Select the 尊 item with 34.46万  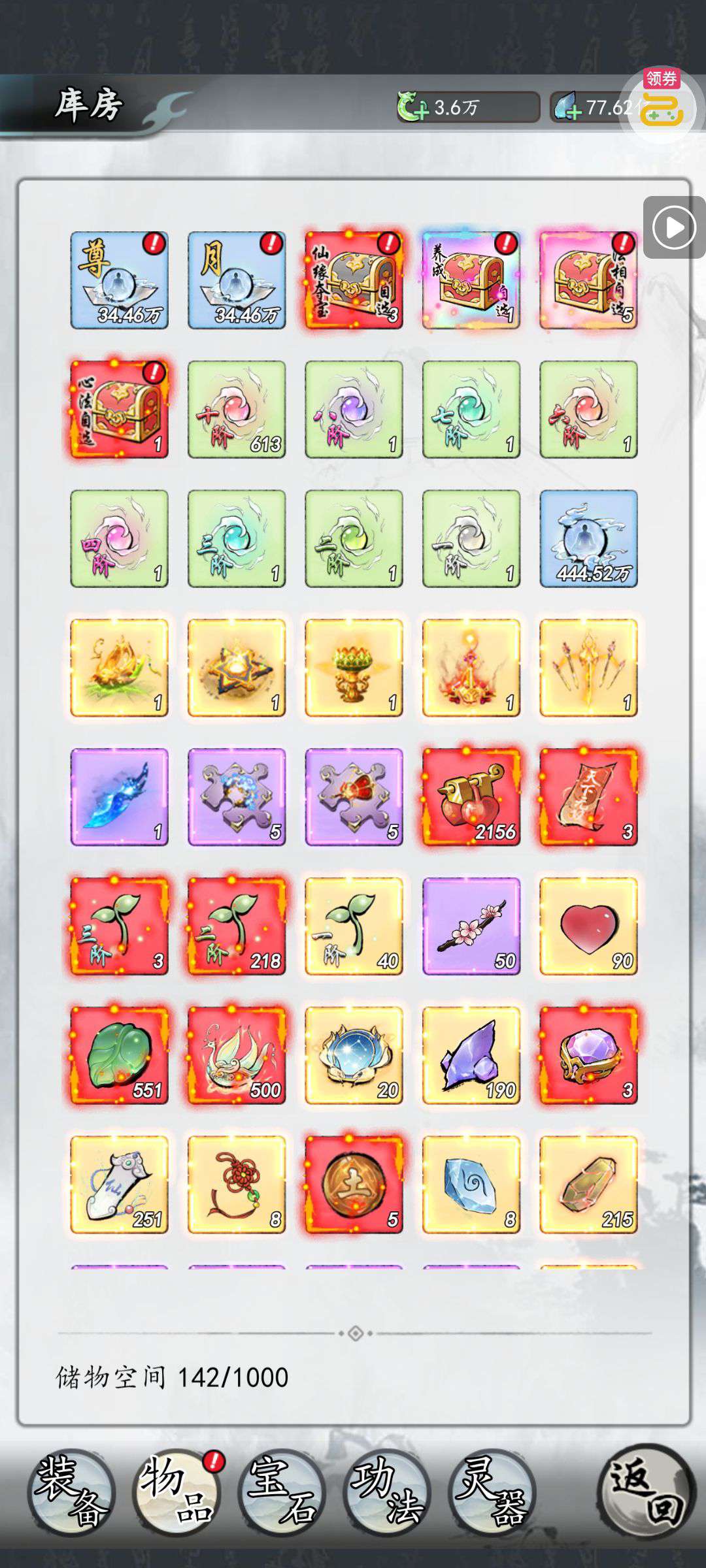tap(120, 280)
